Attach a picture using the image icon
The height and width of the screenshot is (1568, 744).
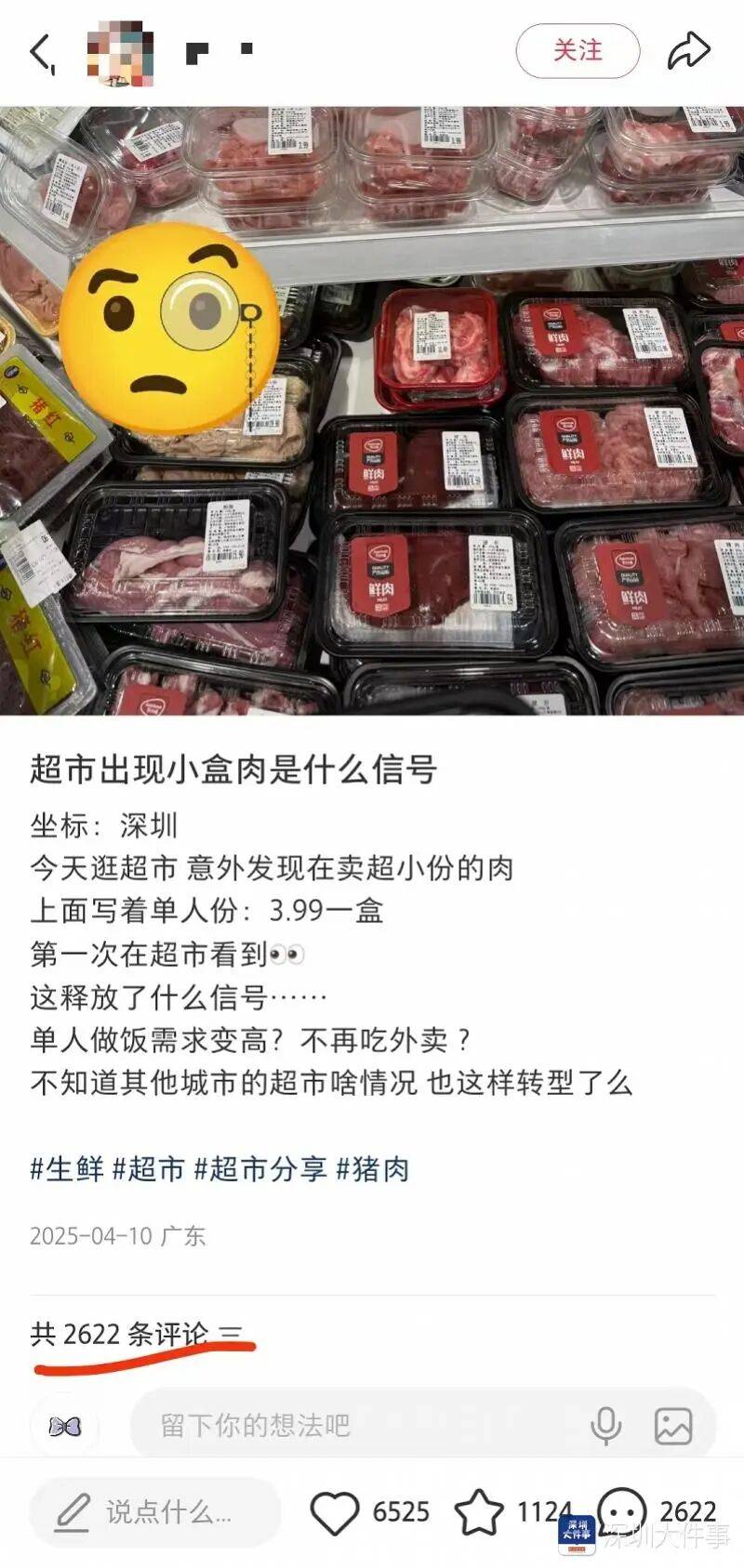[671, 1424]
